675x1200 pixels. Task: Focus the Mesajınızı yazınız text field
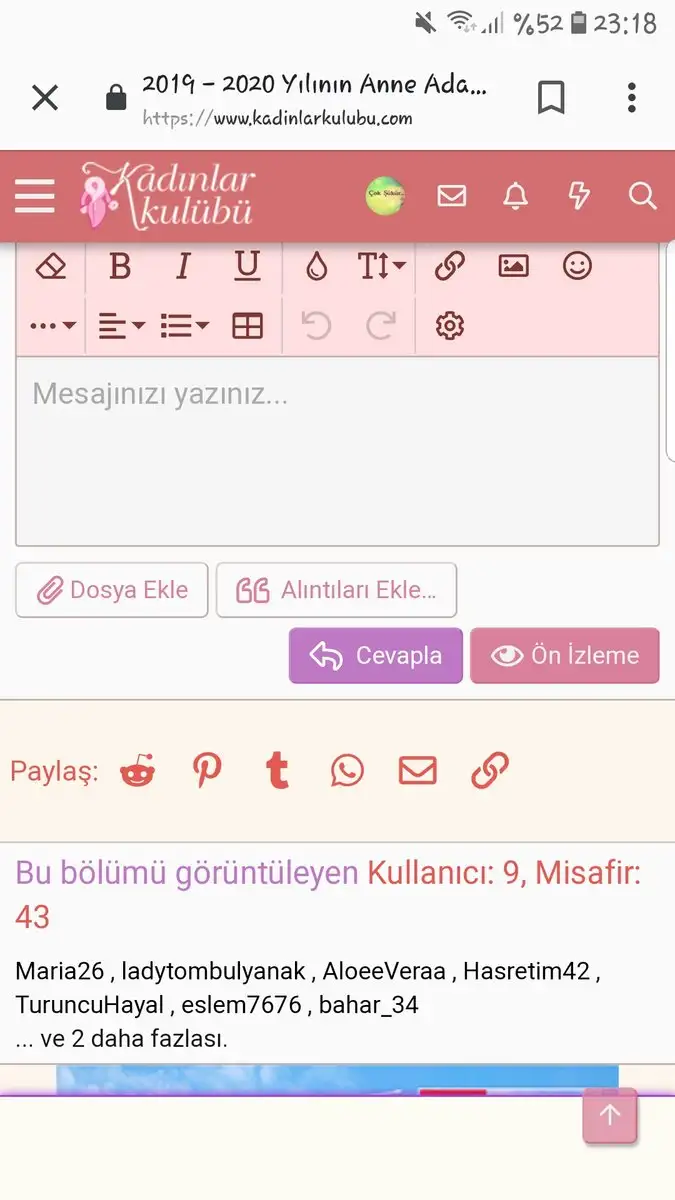[337, 450]
